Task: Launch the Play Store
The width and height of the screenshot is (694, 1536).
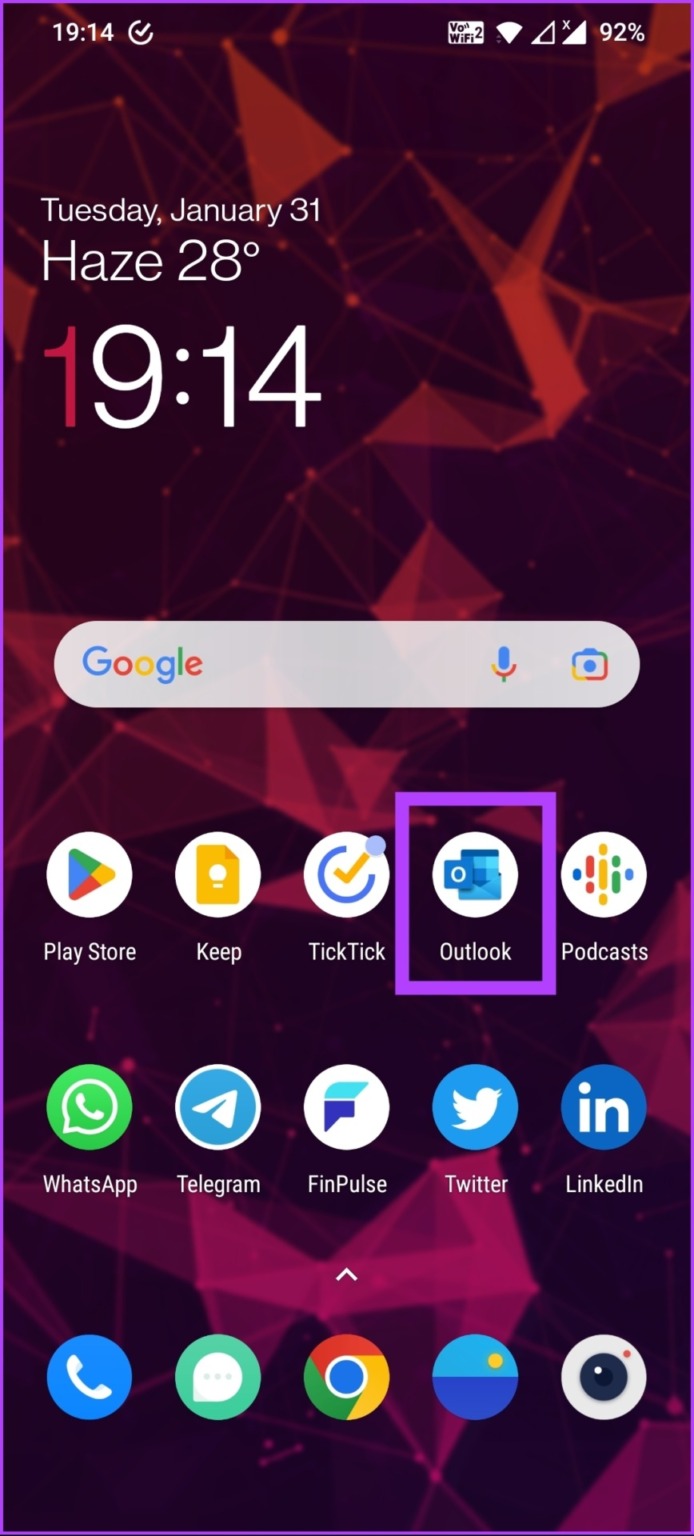Action: (90, 875)
